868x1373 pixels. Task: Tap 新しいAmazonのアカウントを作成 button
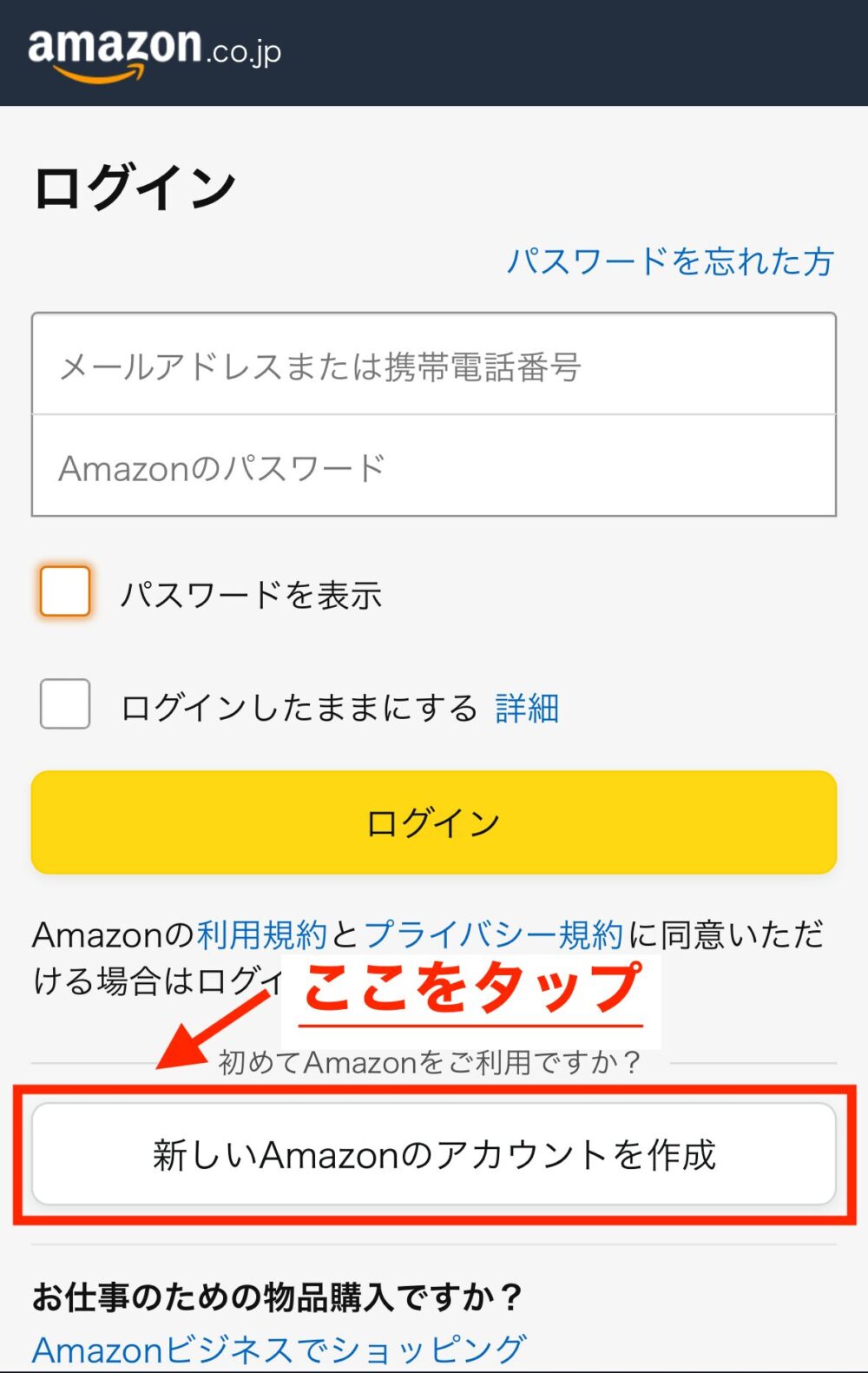[434, 1154]
